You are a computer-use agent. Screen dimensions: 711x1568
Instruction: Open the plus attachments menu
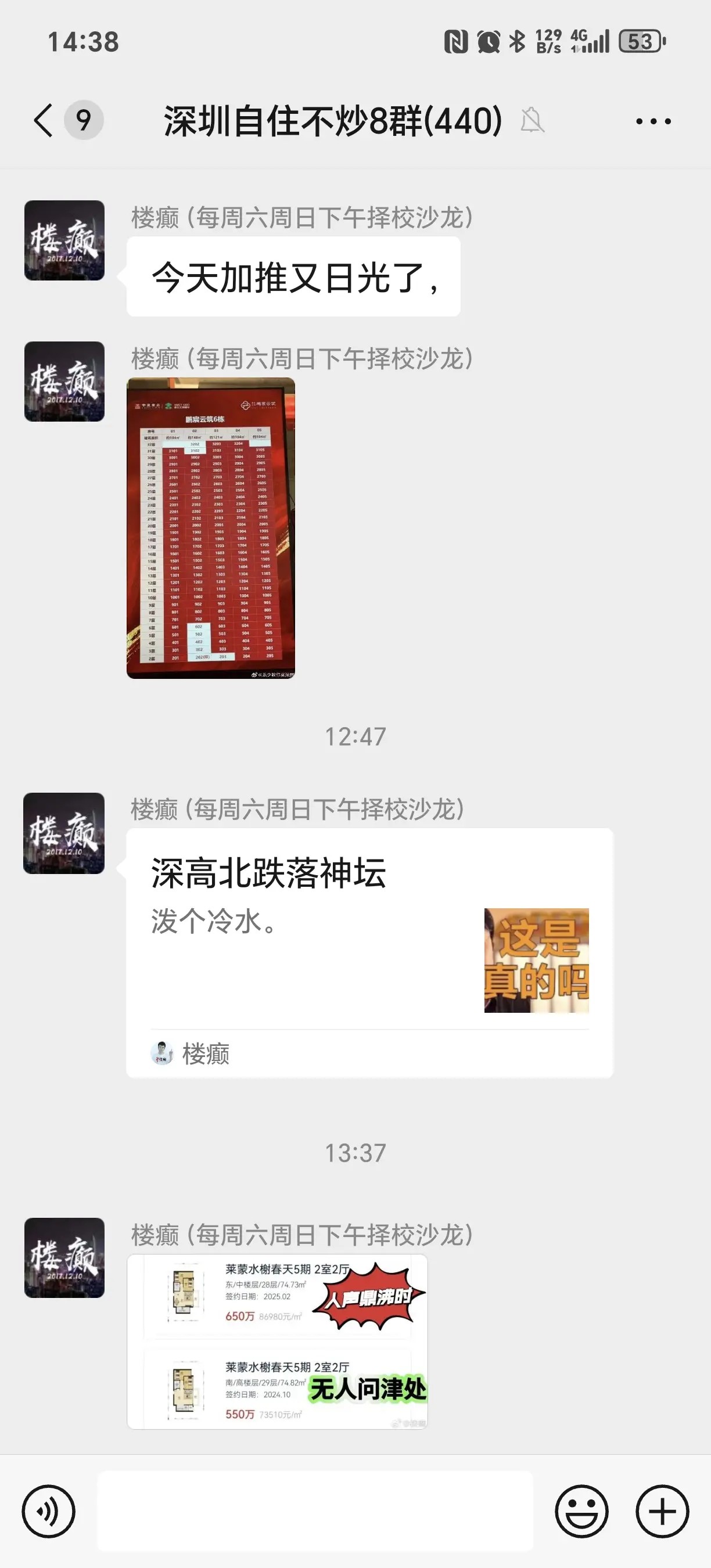click(x=662, y=1512)
